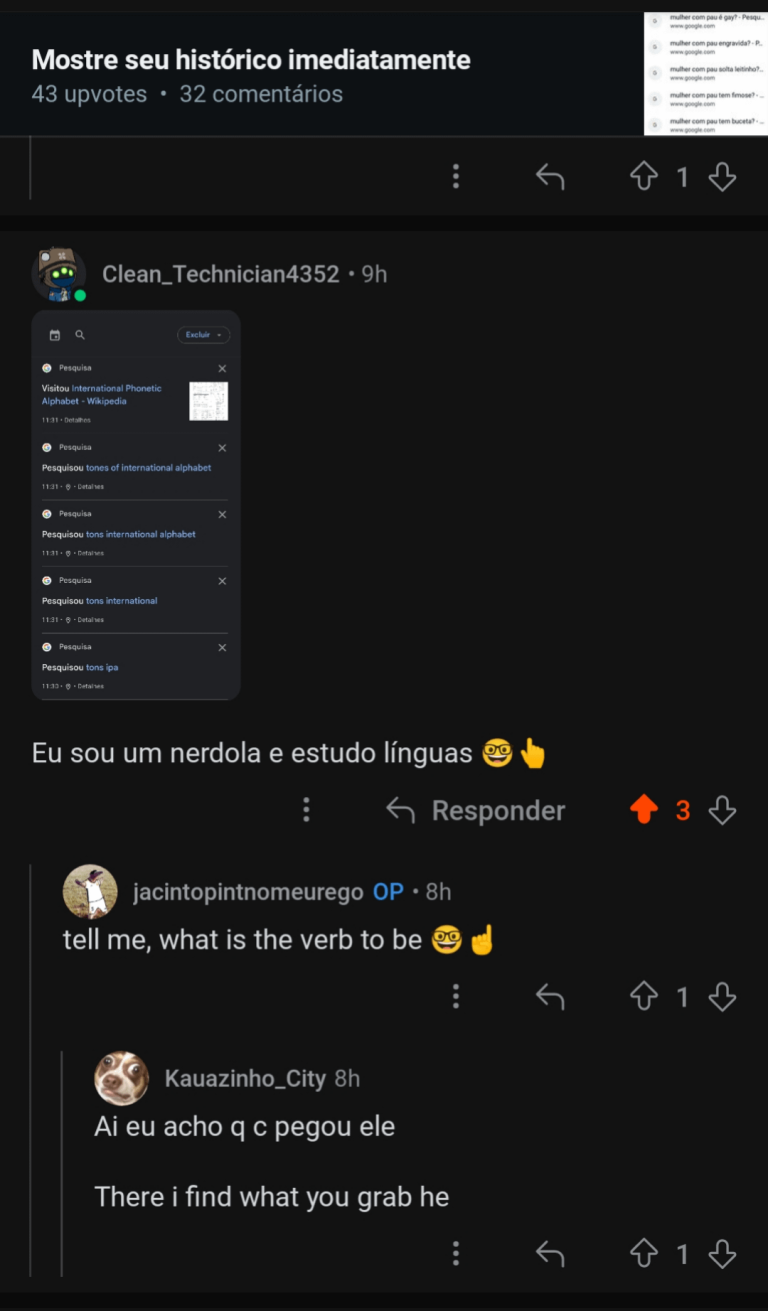Open the post "Mostre seu histórico imediatamente"
Viewport: 768px width, 1311px height.
click(x=251, y=60)
